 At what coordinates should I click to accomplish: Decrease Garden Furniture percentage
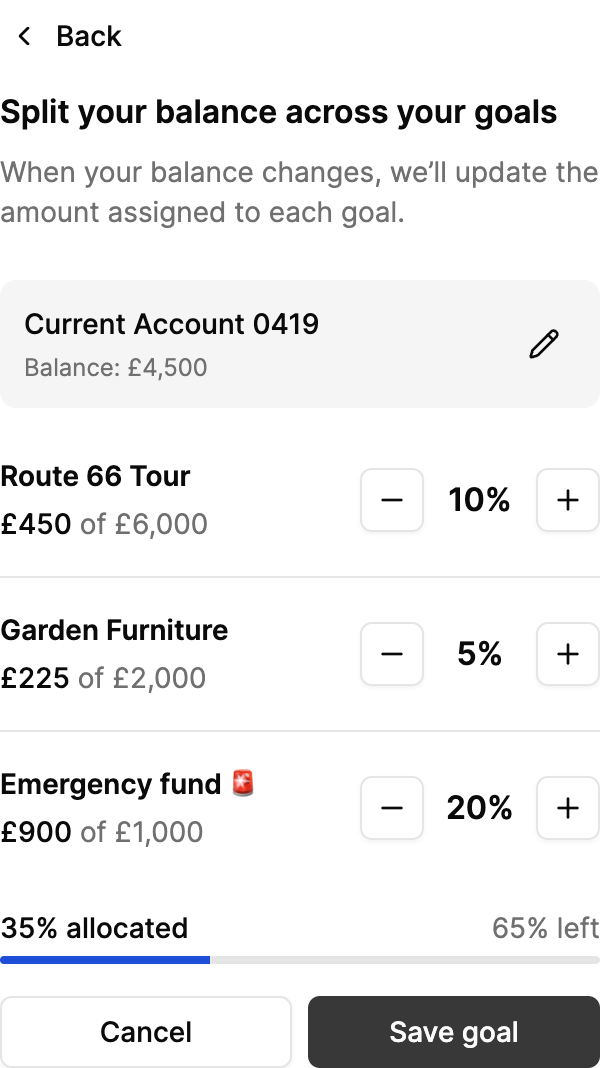tap(392, 654)
